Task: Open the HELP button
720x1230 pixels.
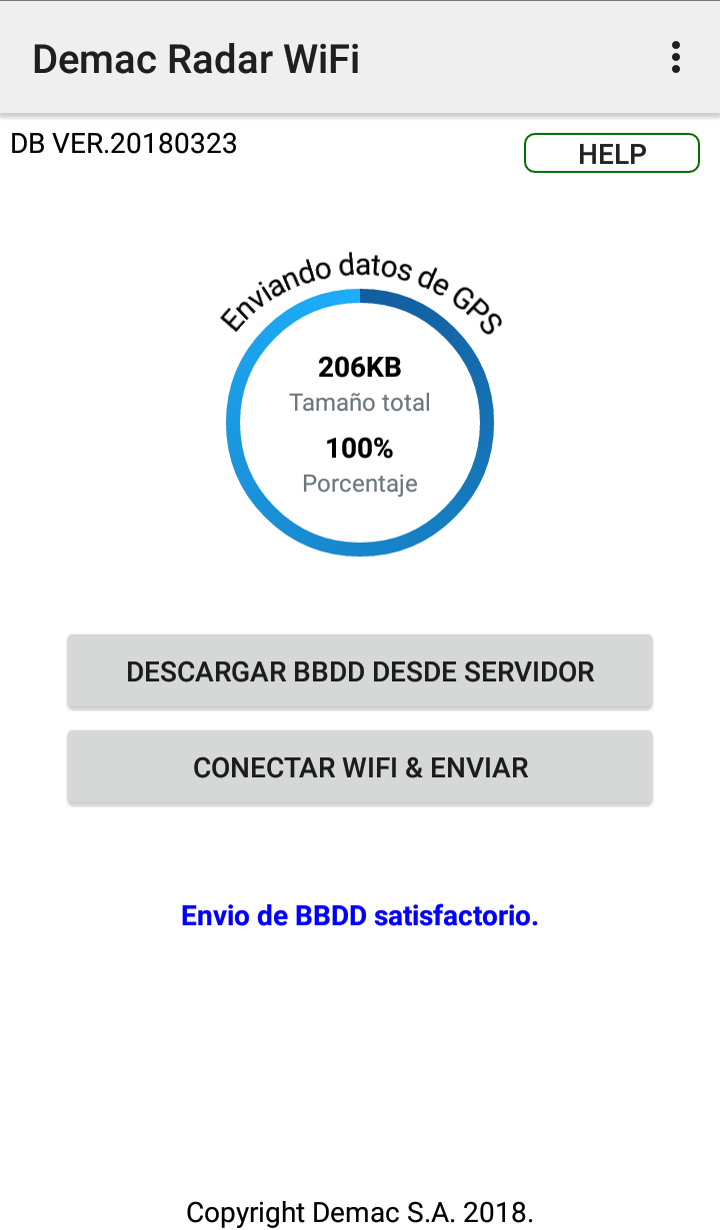Action: tap(612, 153)
